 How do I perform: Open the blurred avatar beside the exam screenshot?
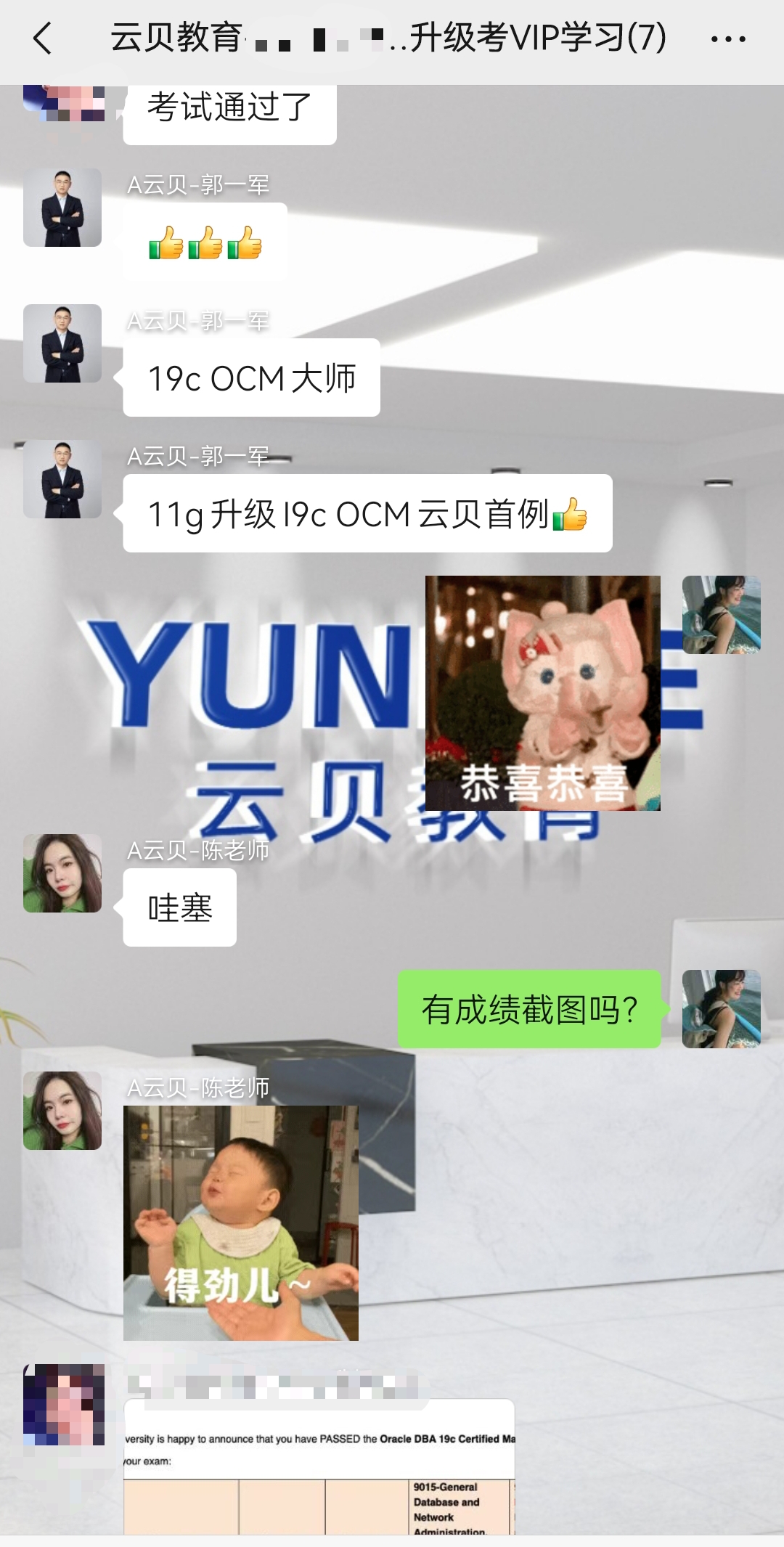coord(62,1405)
